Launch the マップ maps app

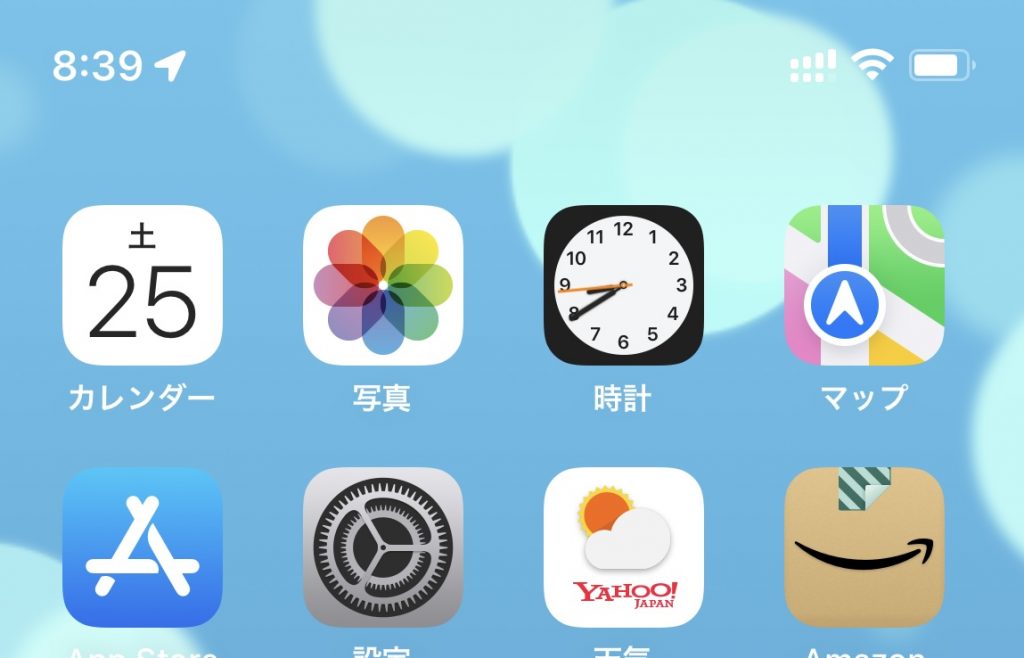864,285
